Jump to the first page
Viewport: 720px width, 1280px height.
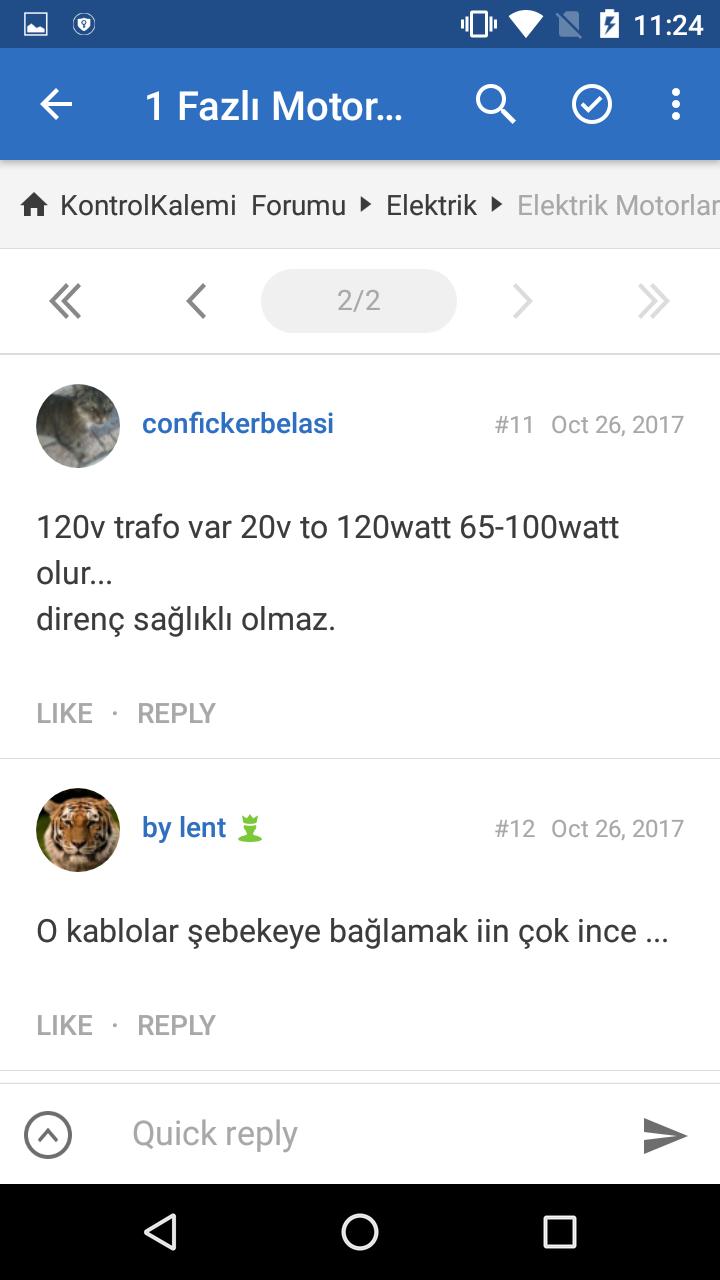tap(65, 301)
